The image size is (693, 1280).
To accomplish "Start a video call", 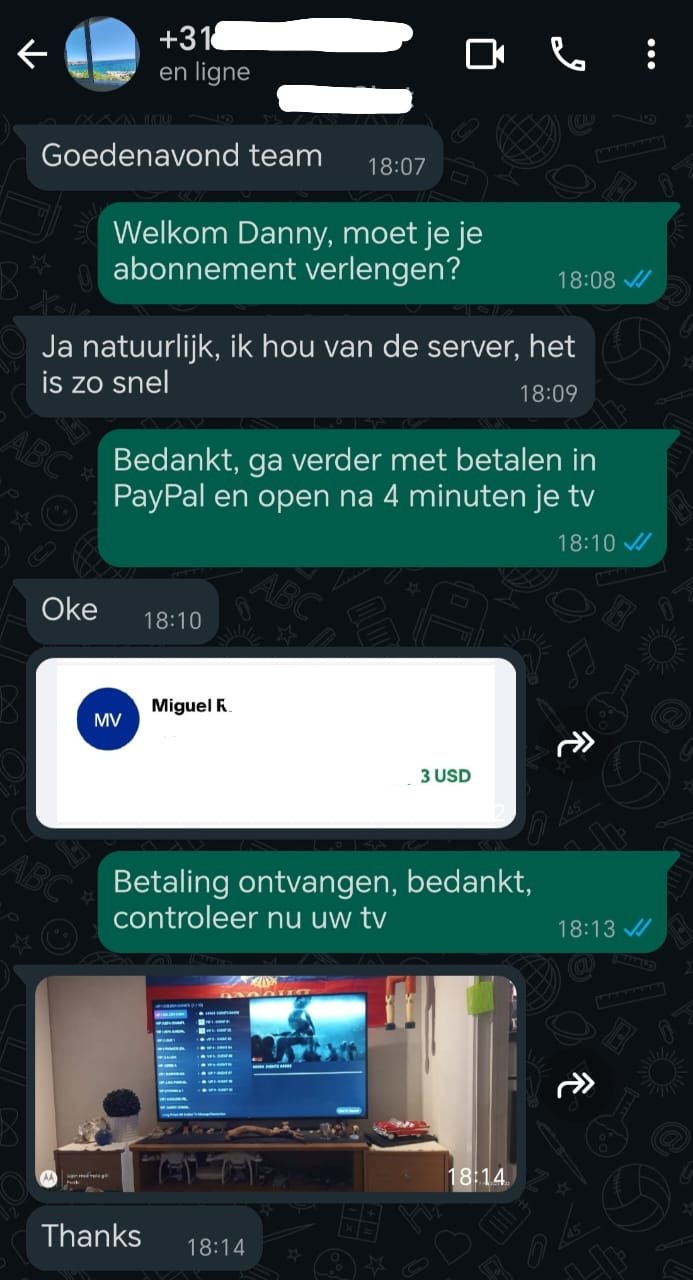I will click(485, 54).
